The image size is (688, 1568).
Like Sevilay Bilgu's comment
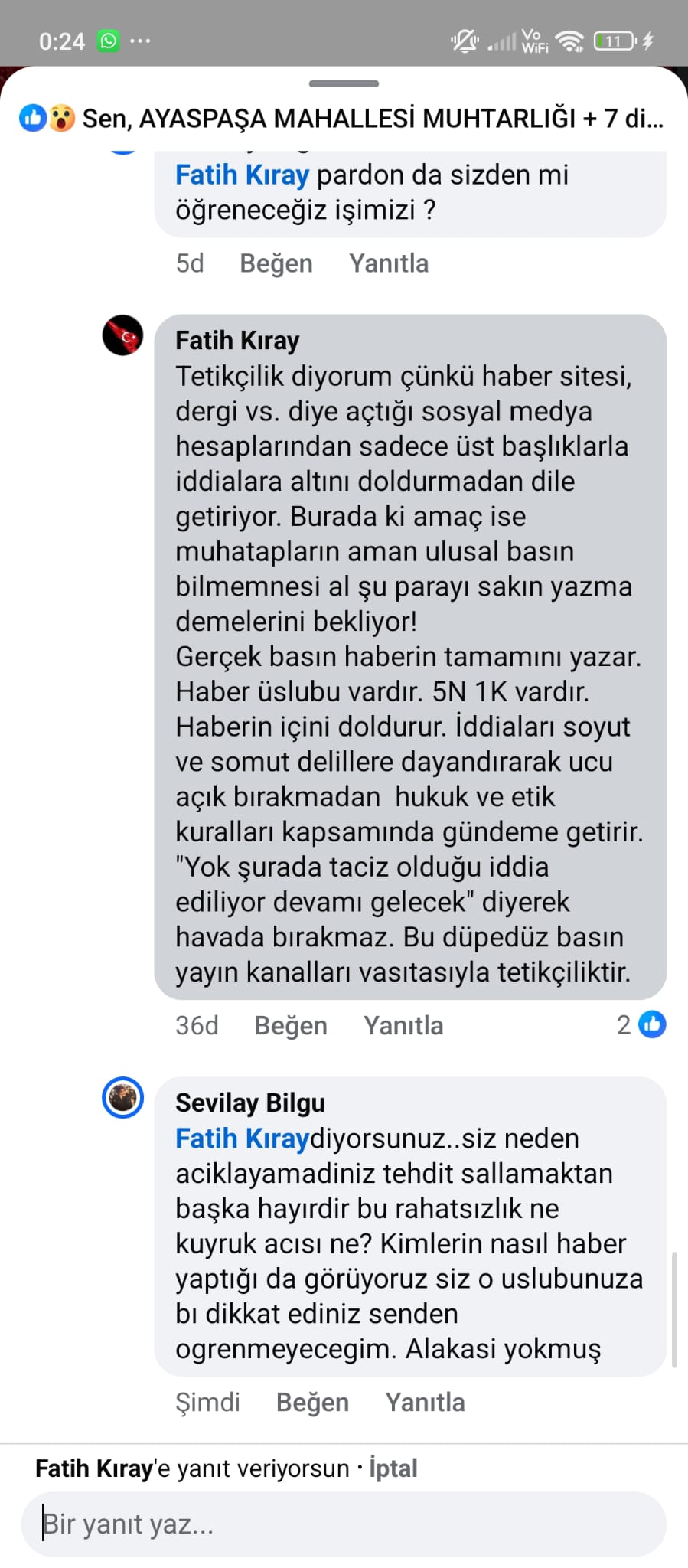pos(312,1402)
